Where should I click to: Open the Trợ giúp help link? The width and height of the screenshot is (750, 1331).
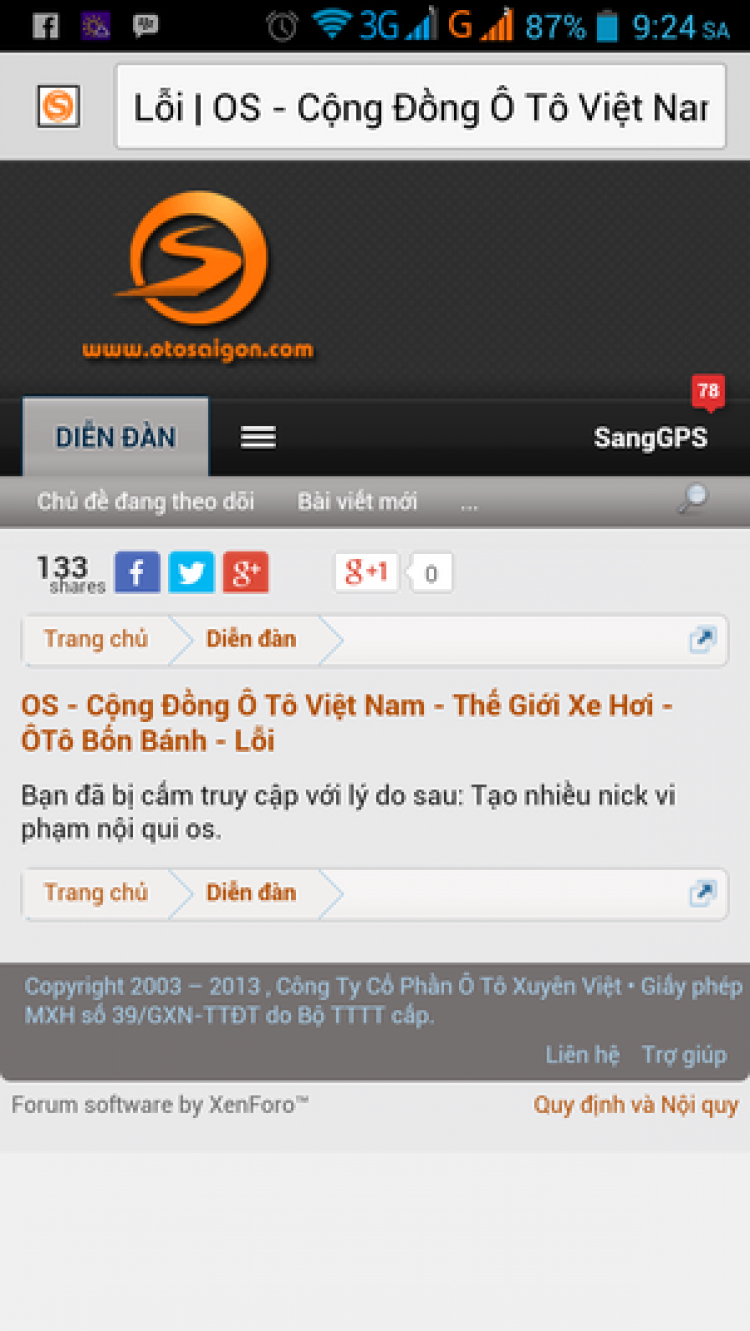(684, 1055)
